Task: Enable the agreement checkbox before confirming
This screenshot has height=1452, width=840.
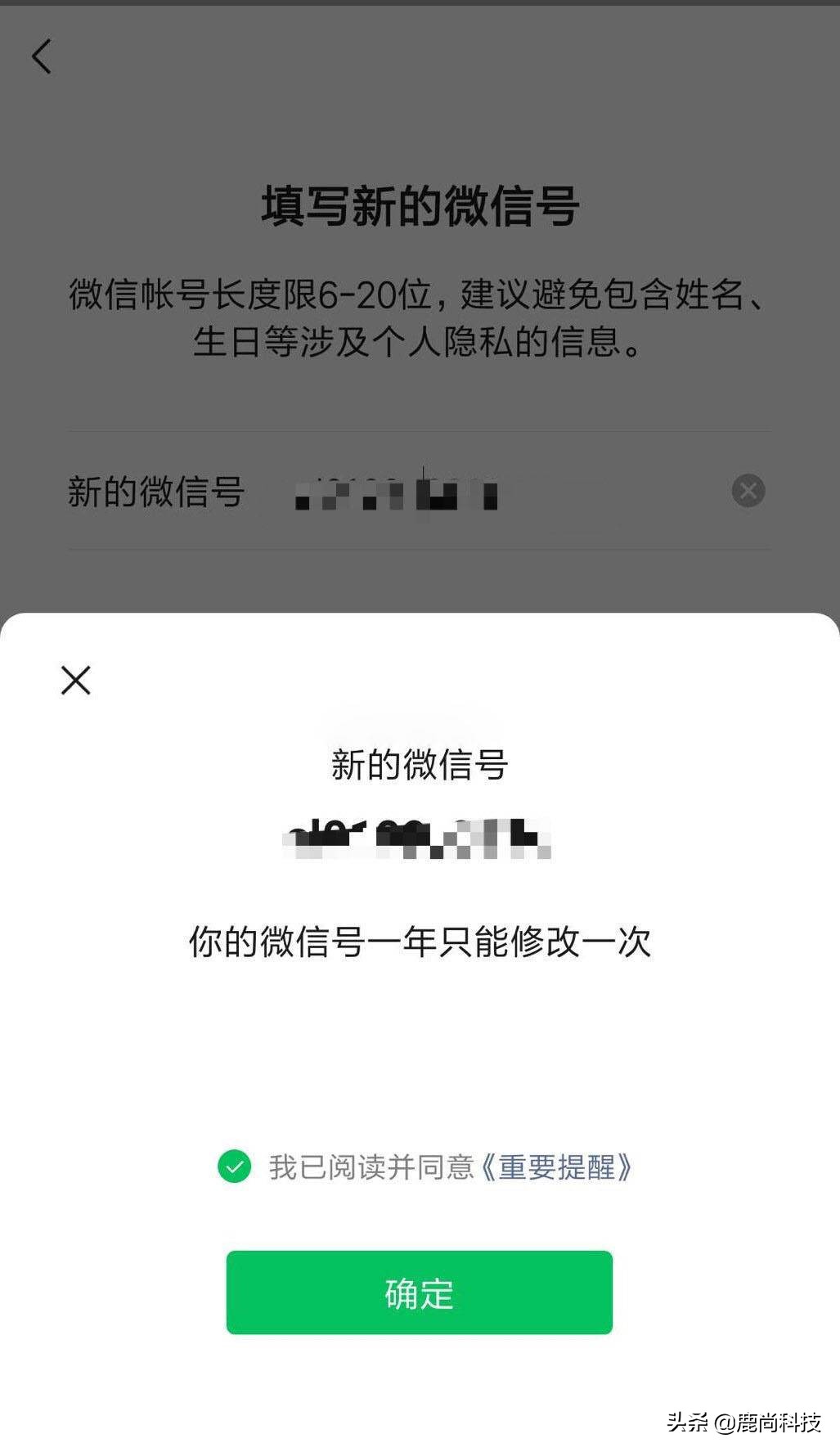Action: (x=236, y=1167)
